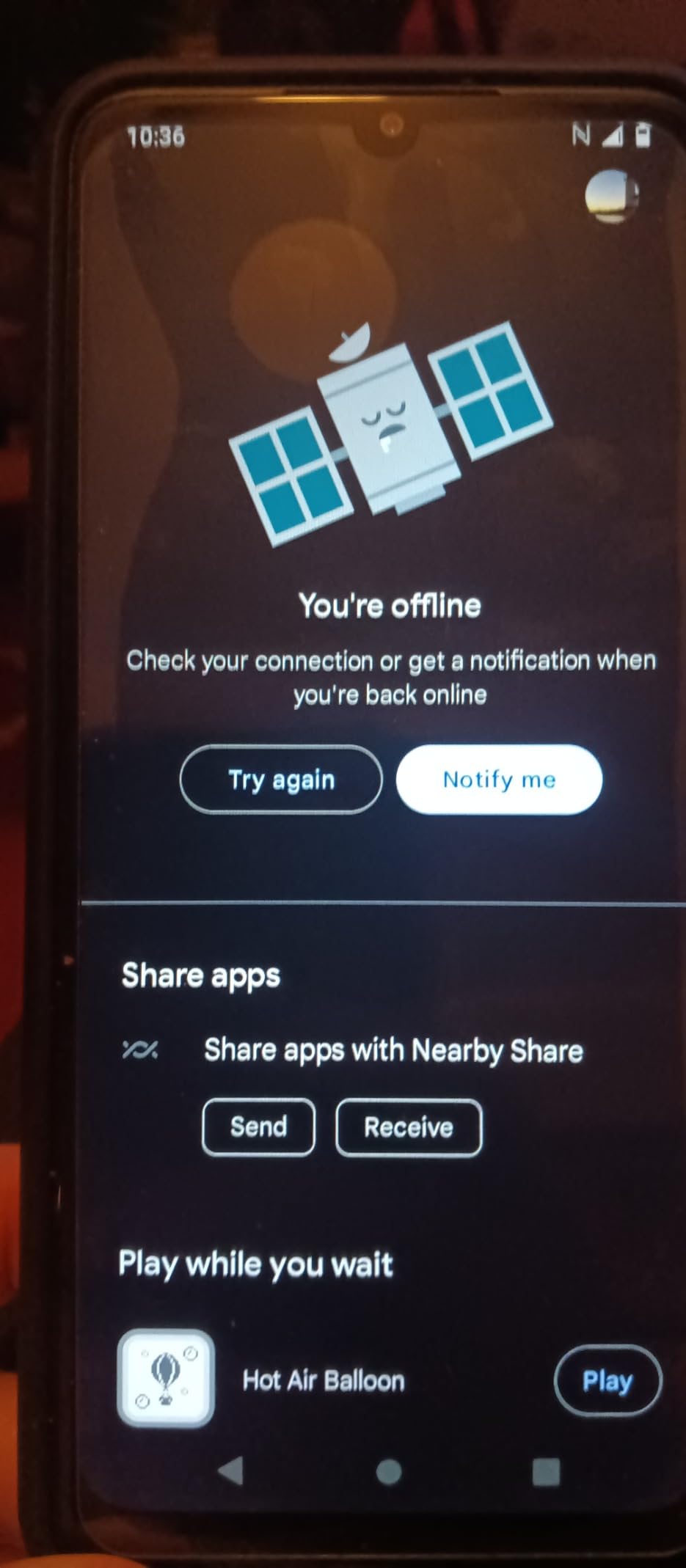Tap the Try again button

point(281,779)
